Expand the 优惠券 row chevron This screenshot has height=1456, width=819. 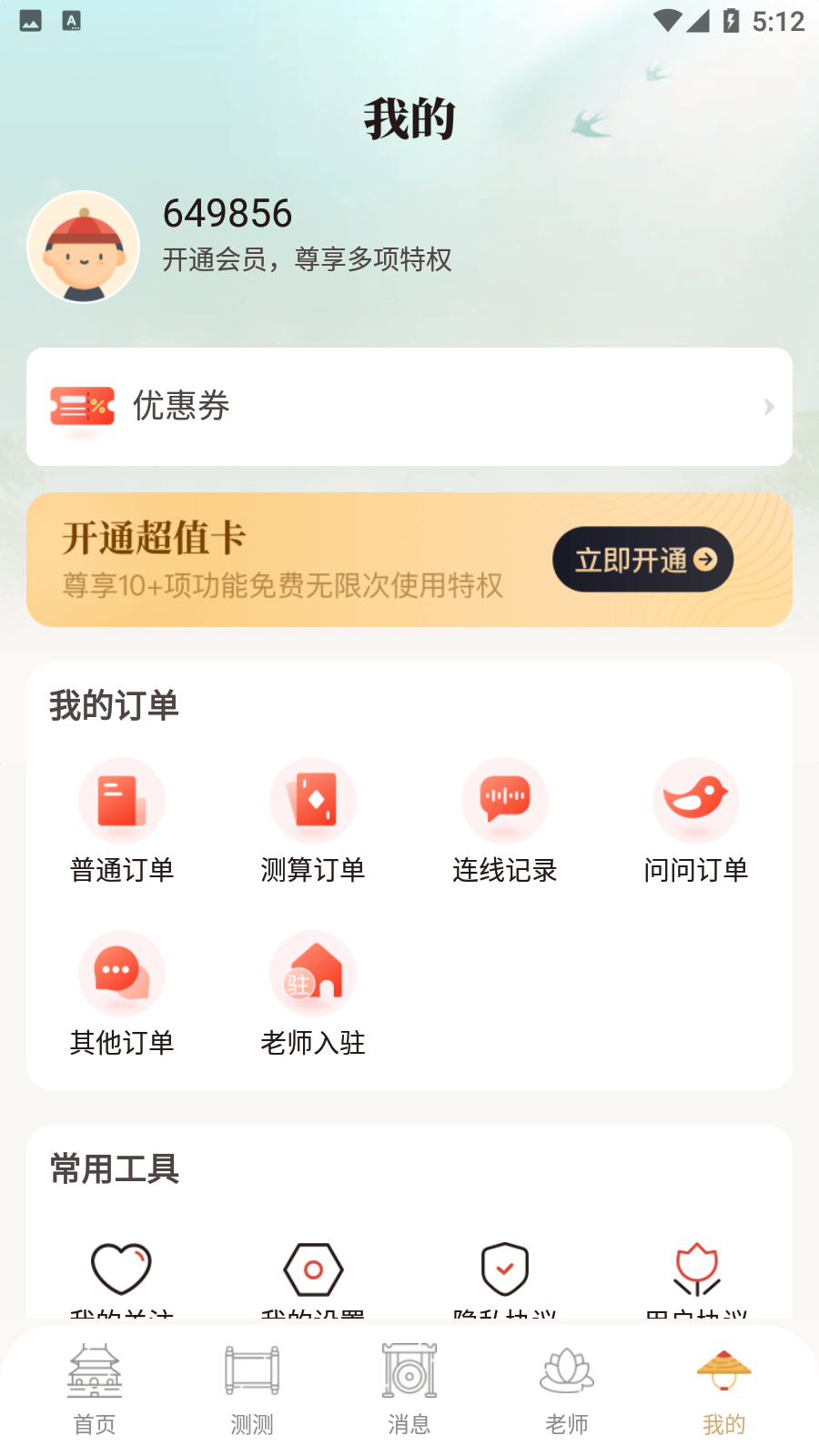pyautogui.click(x=769, y=407)
